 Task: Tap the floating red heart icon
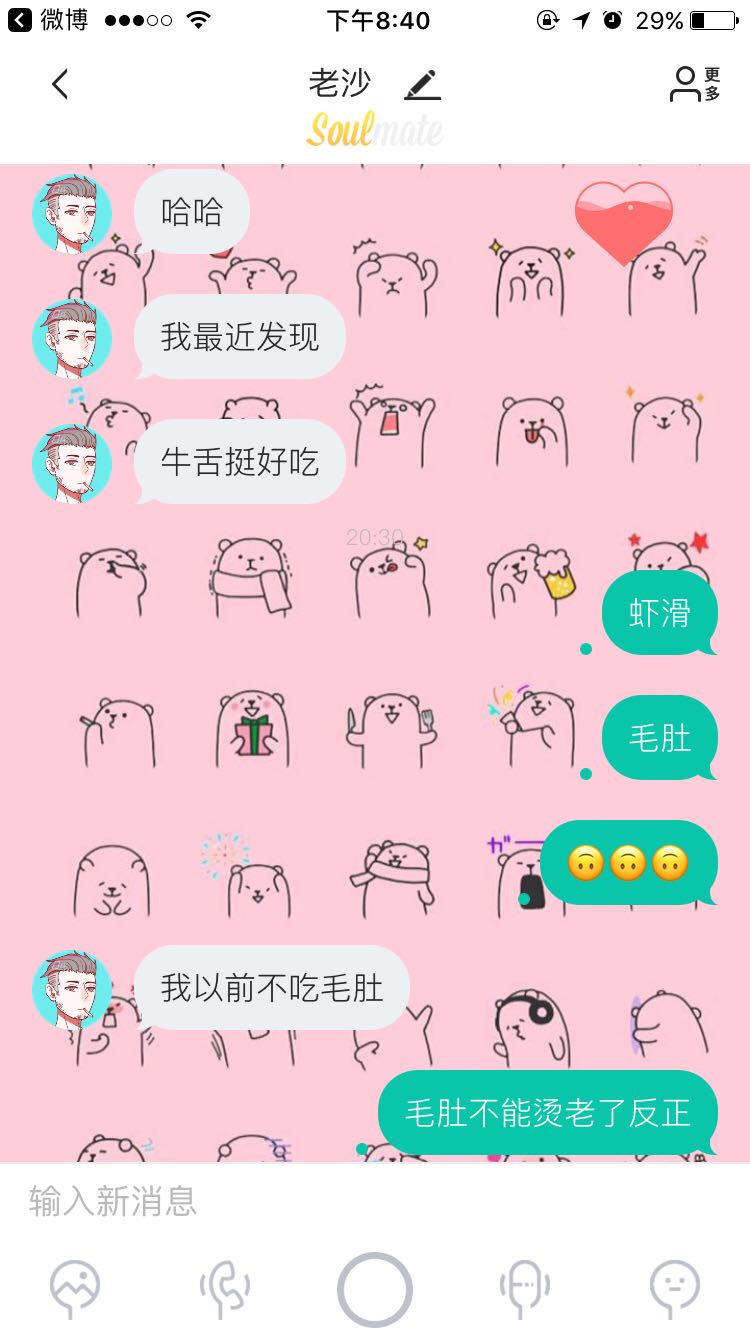coord(624,222)
